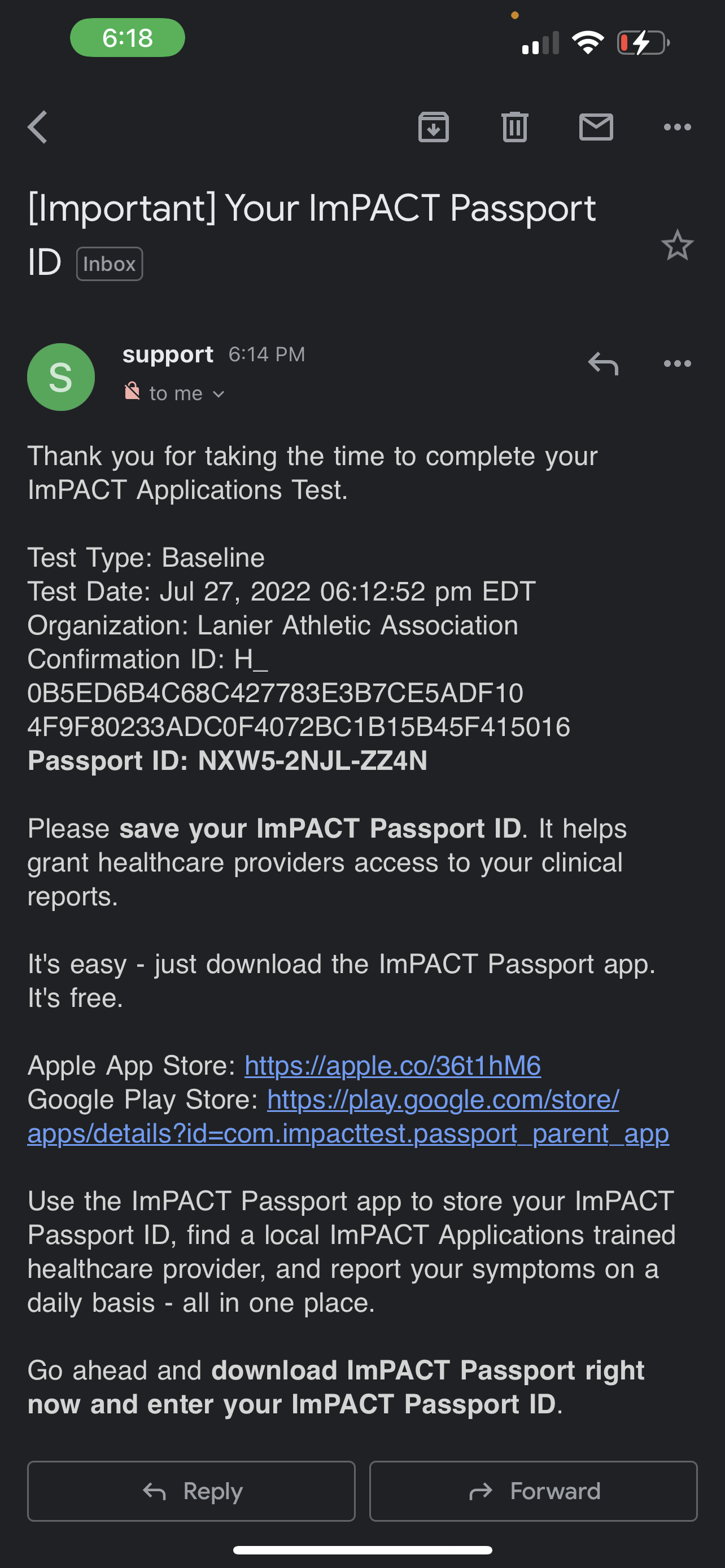Mark this email as unread

coord(596,127)
